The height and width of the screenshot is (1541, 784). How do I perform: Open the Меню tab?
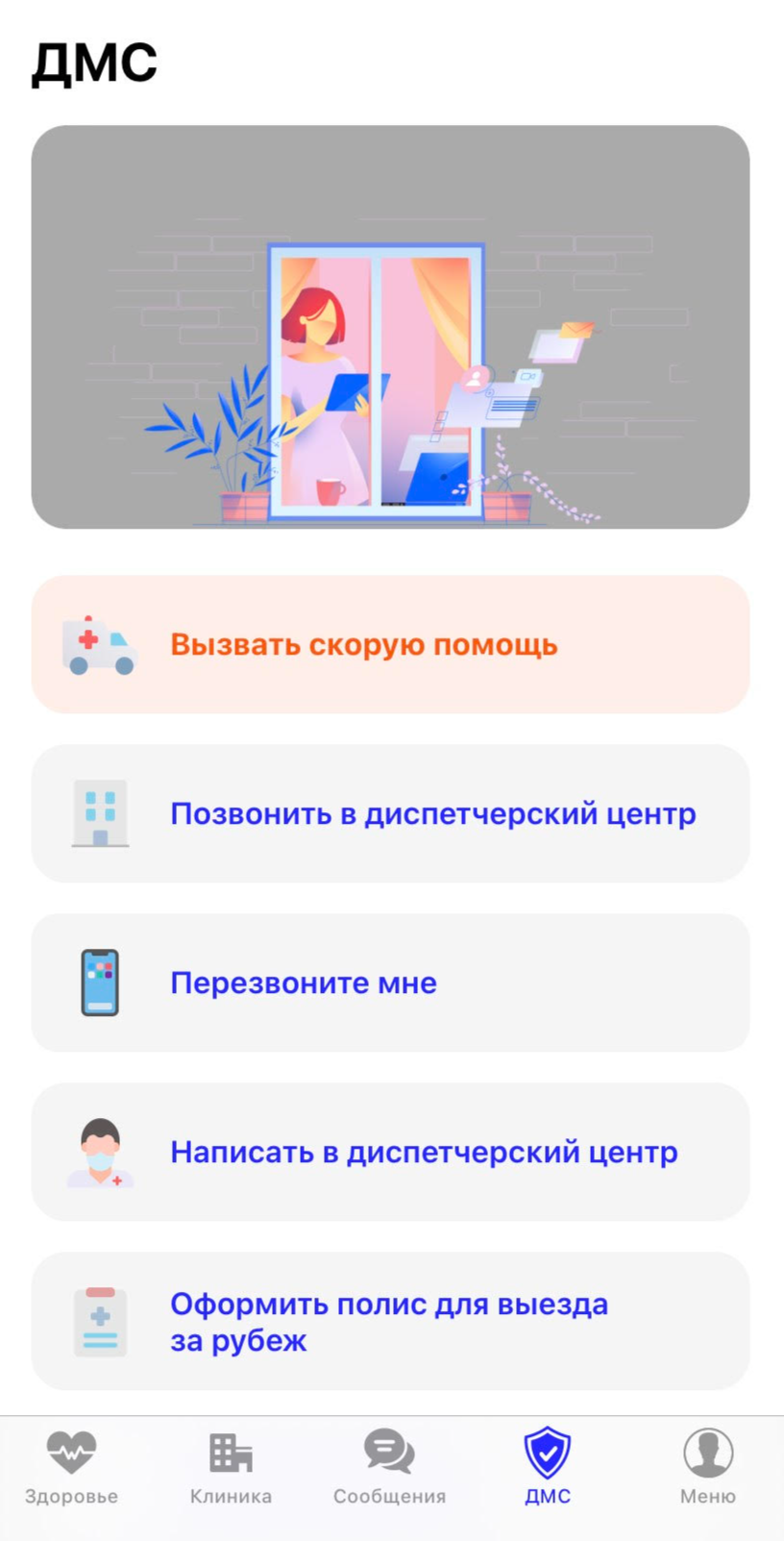pyautogui.click(x=707, y=1467)
